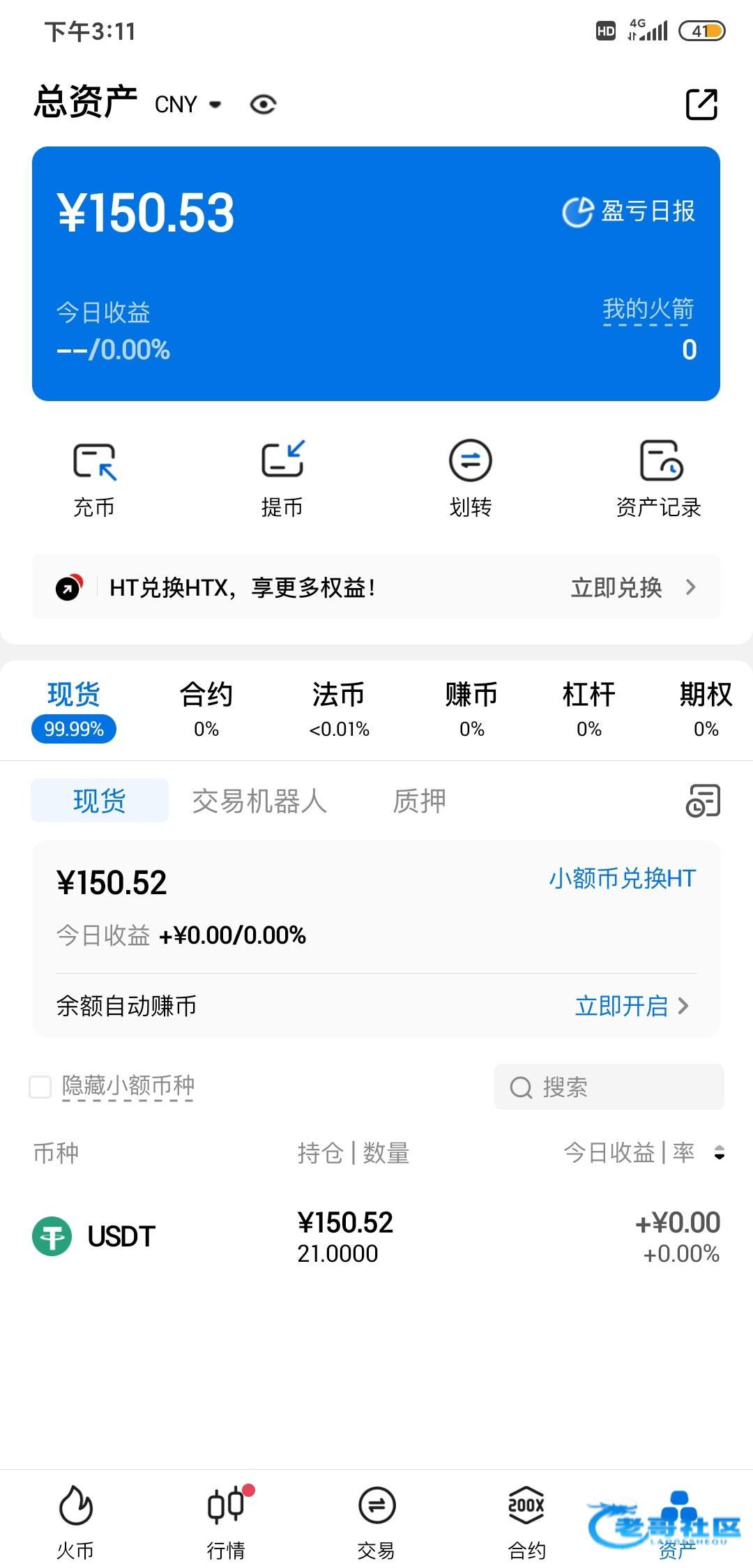
Task: Tap the 搜索 coin search field
Action: pos(609,1087)
